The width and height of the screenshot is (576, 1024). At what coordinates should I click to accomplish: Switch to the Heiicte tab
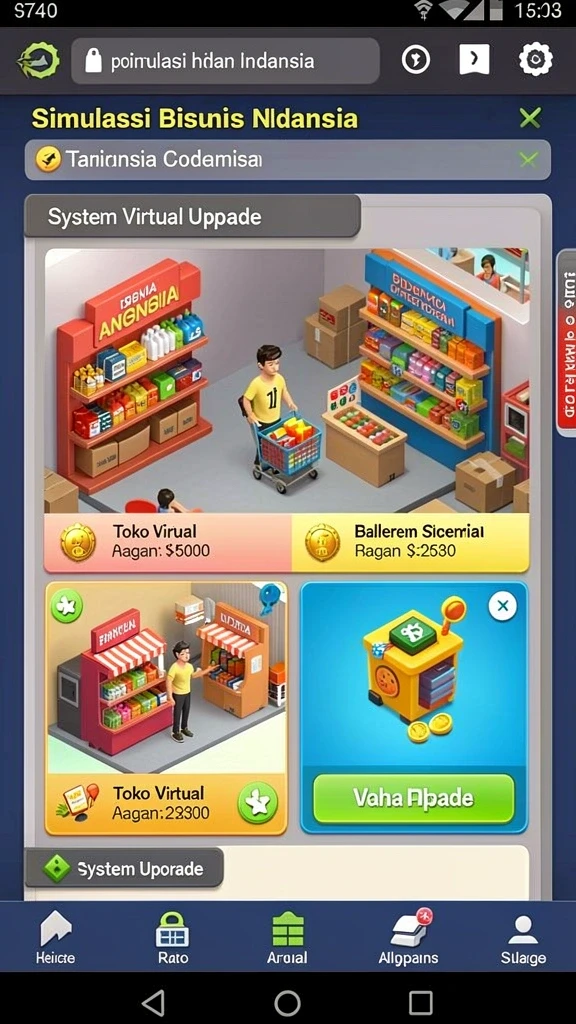click(56, 937)
